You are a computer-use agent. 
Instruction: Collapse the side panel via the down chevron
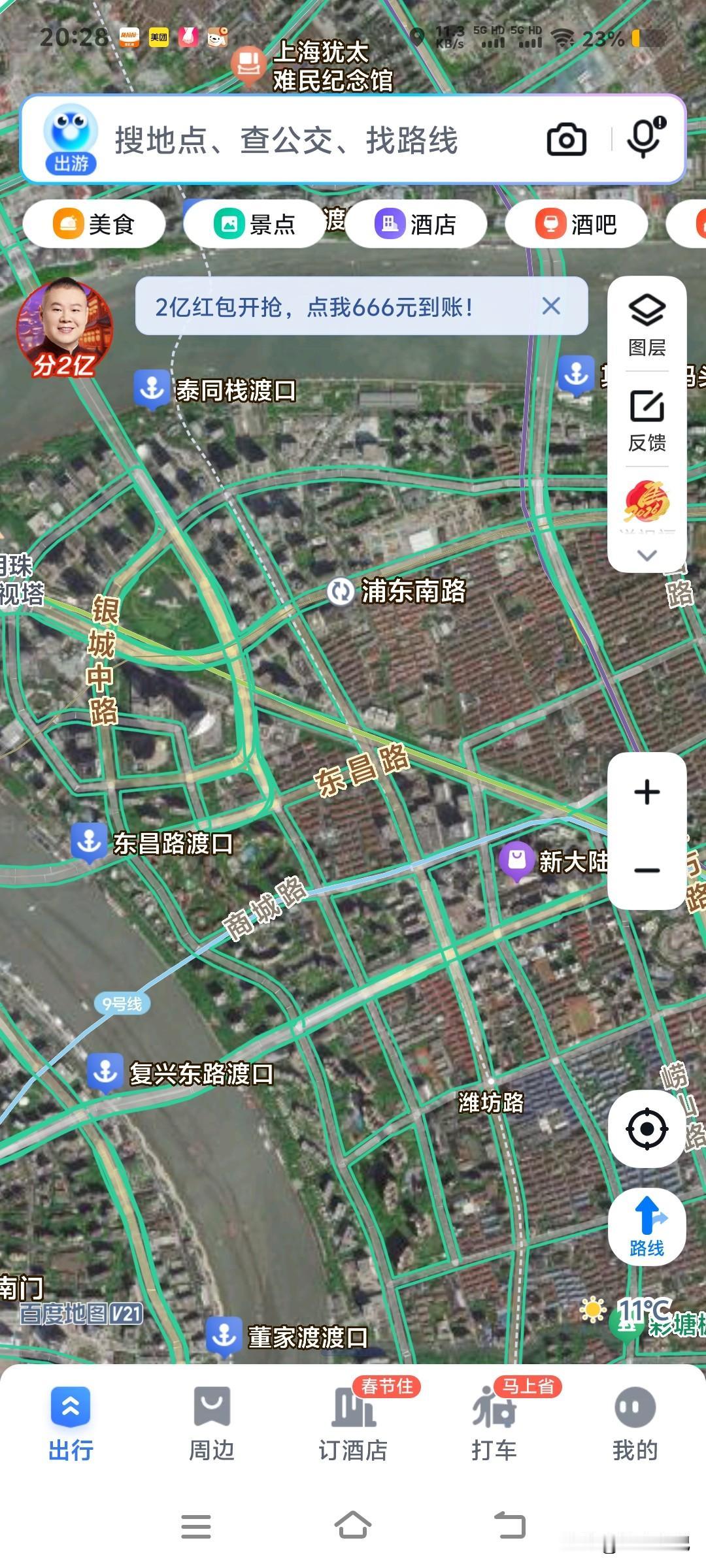coord(647,556)
